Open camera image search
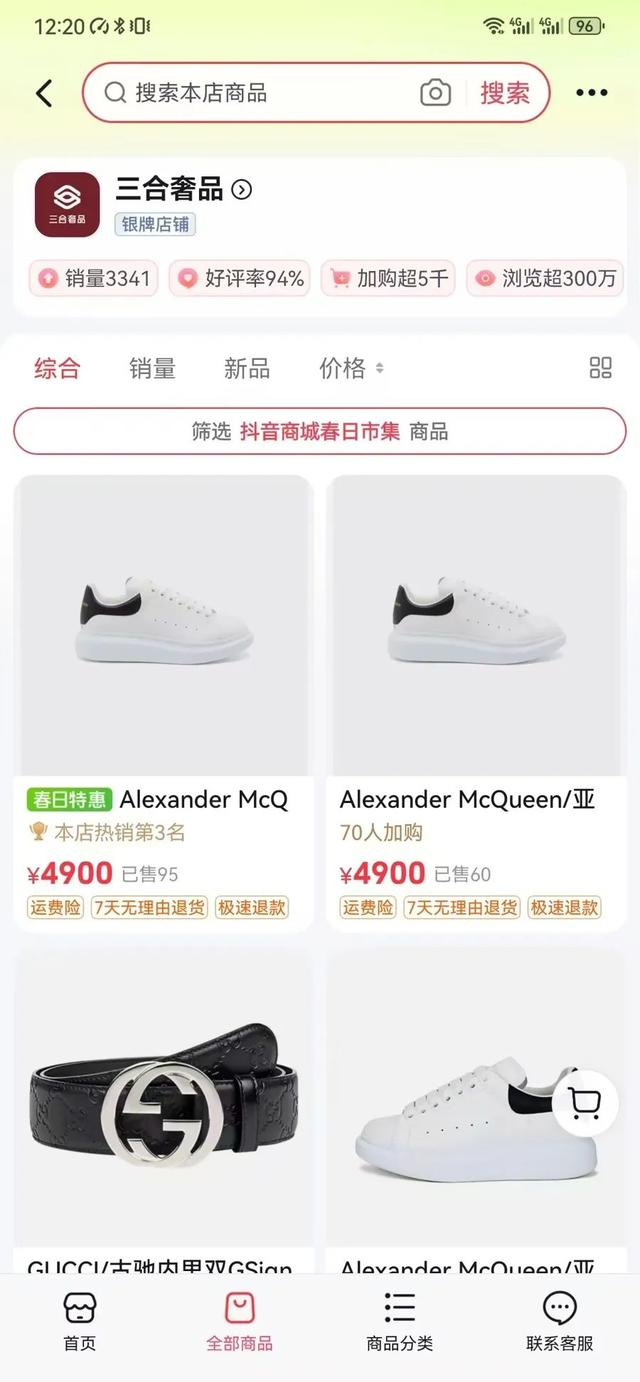 (435, 93)
